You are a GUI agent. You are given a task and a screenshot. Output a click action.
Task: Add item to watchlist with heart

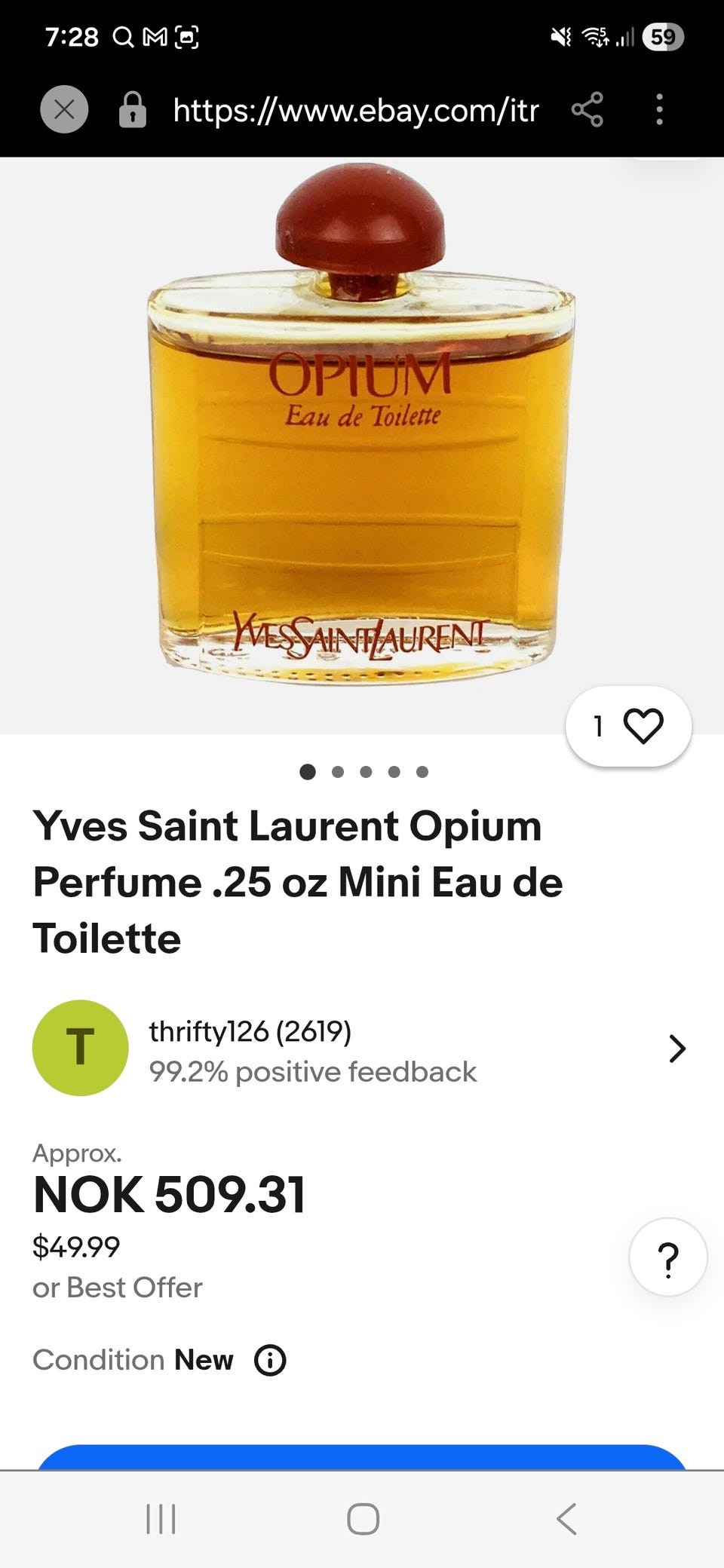click(643, 727)
